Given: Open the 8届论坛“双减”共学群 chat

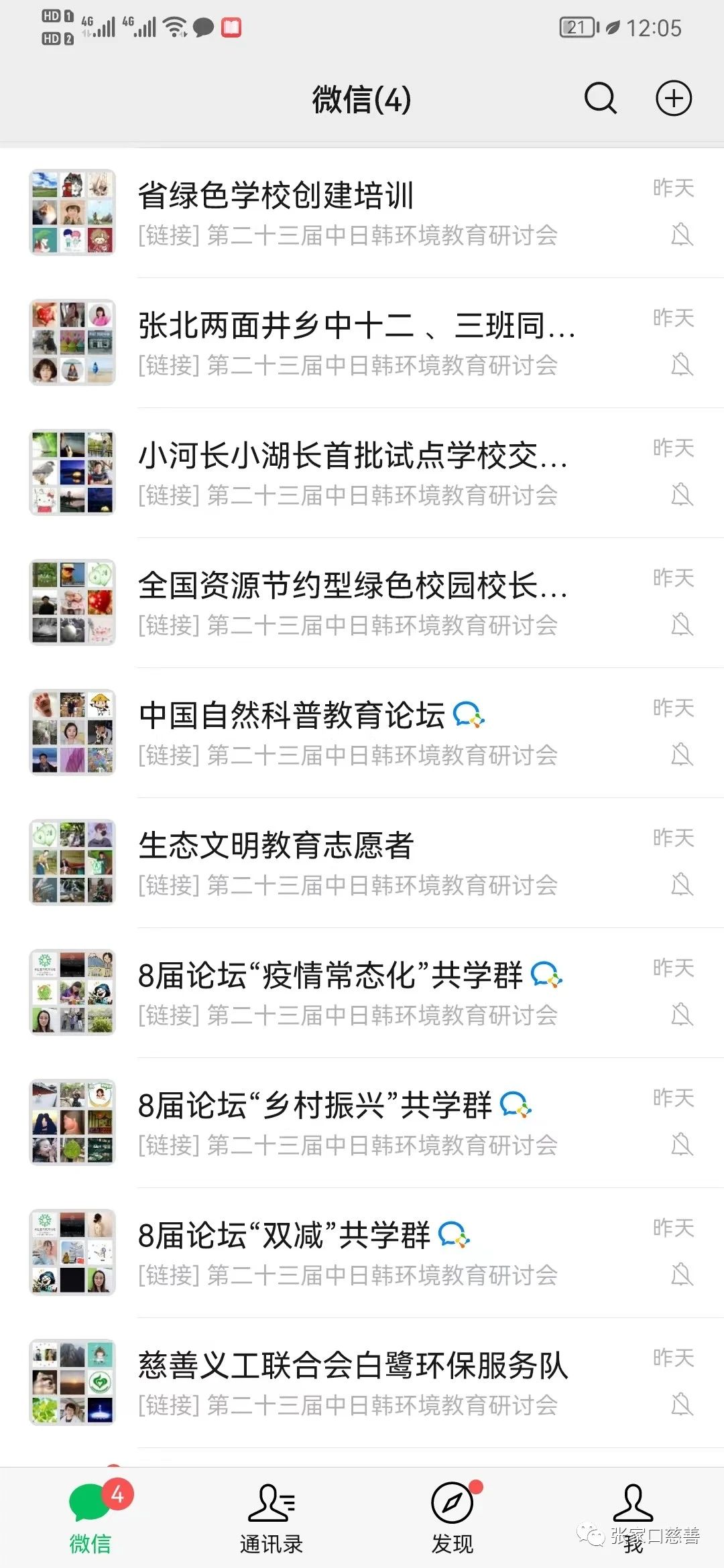Looking at the screenshot, I should [362, 1252].
